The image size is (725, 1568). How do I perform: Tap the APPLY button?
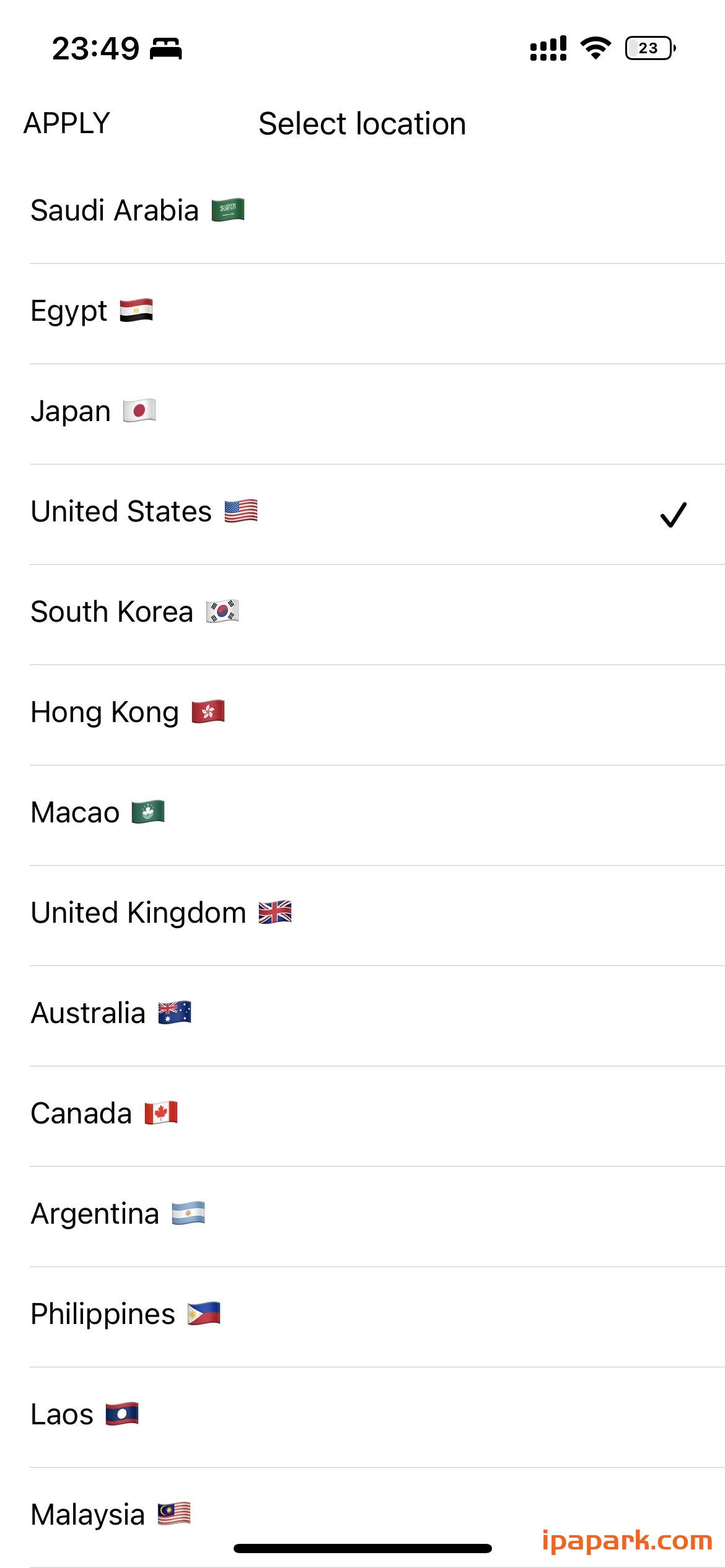[x=67, y=123]
